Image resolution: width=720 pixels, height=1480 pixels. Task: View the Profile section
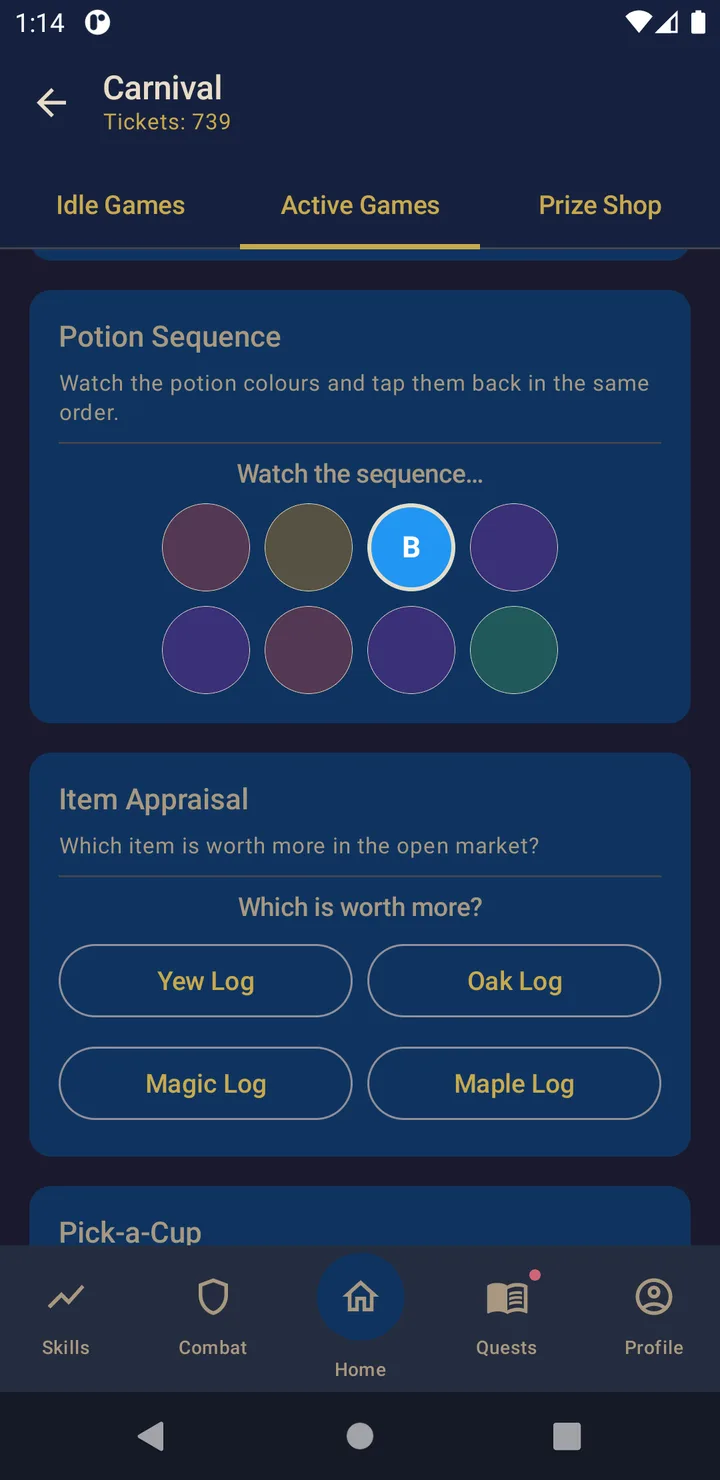coord(654,1318)
